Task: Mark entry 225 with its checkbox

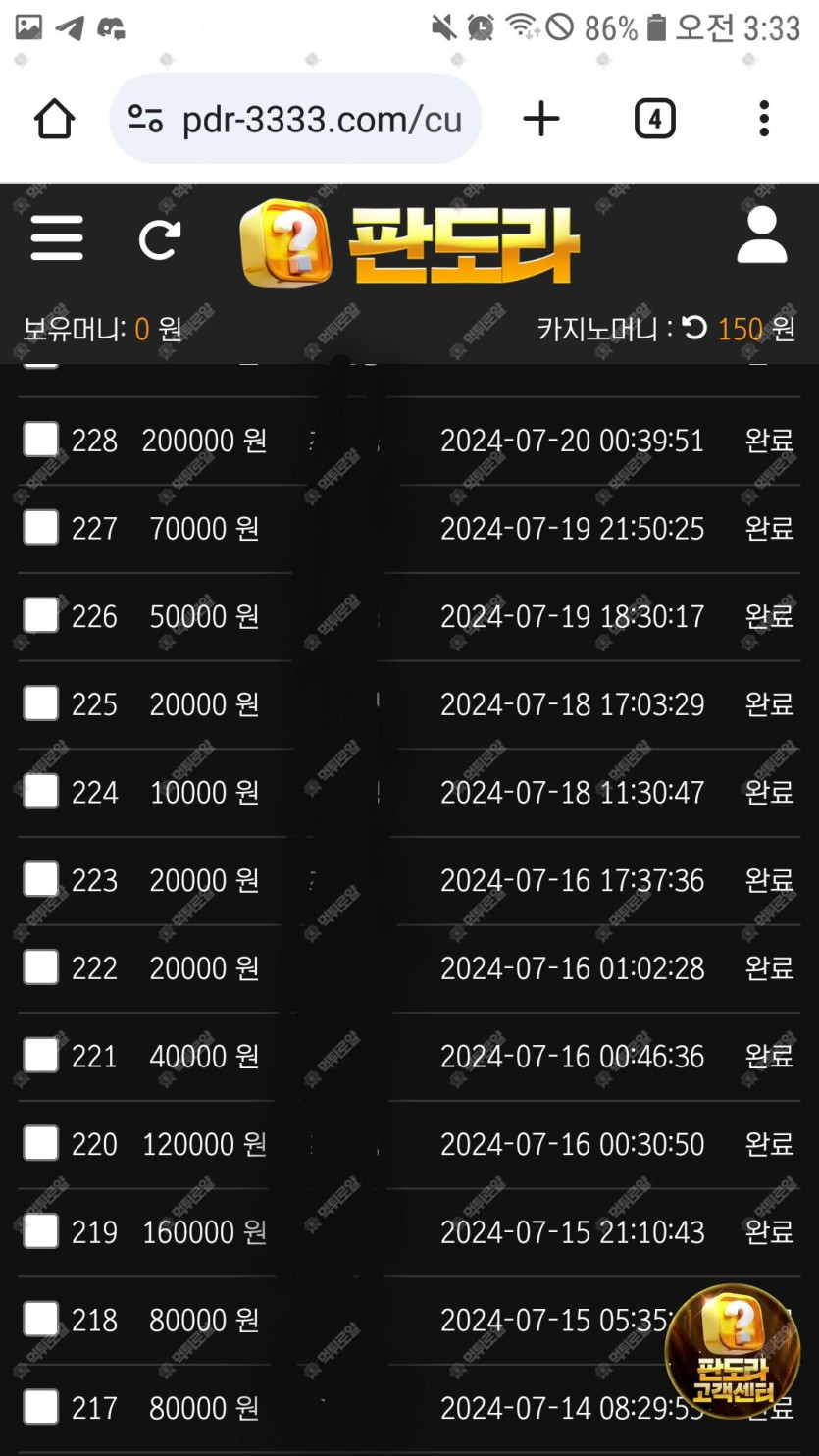Action: (x=41, y=703)
